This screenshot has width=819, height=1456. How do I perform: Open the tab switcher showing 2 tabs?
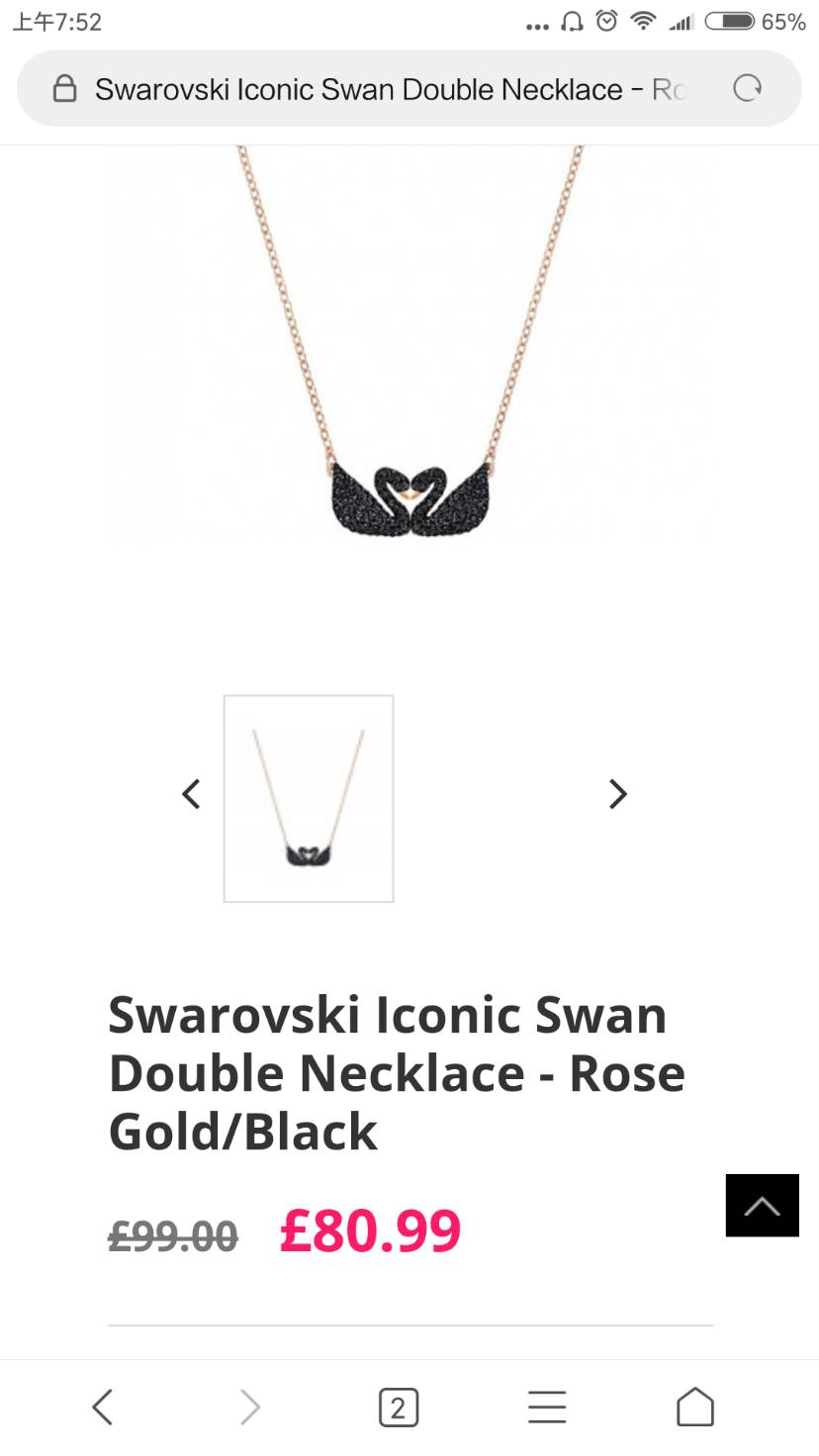click(x=399, y=1407)
